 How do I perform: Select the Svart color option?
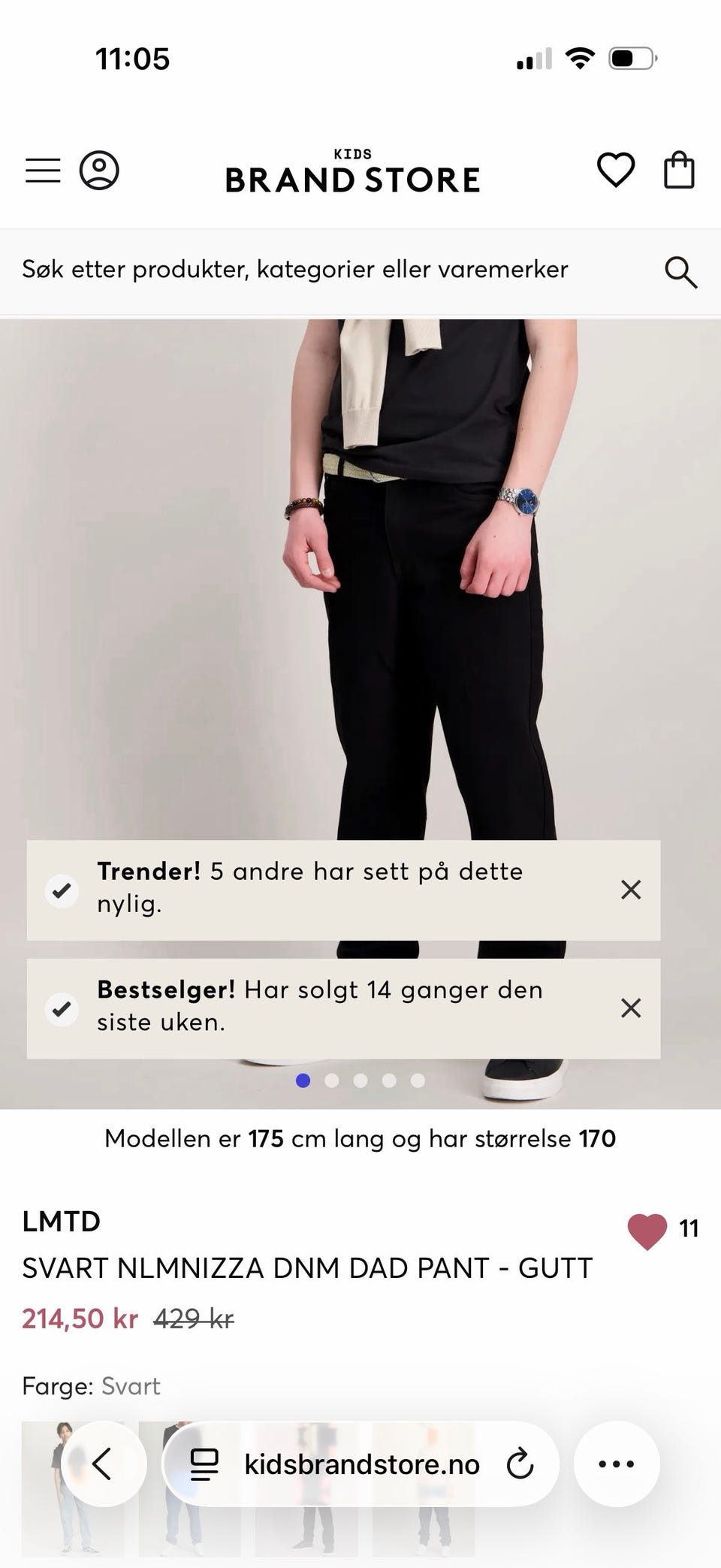click(131, 1386)
